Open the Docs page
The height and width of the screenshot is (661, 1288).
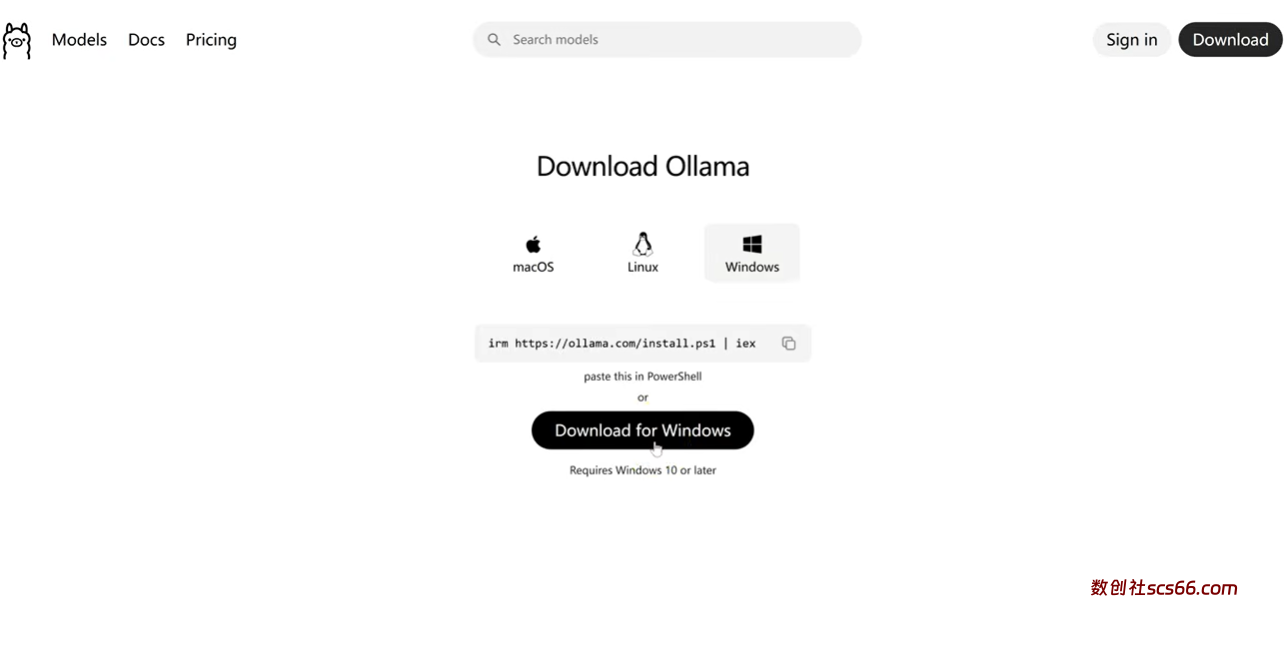click(x=146, y=40)
